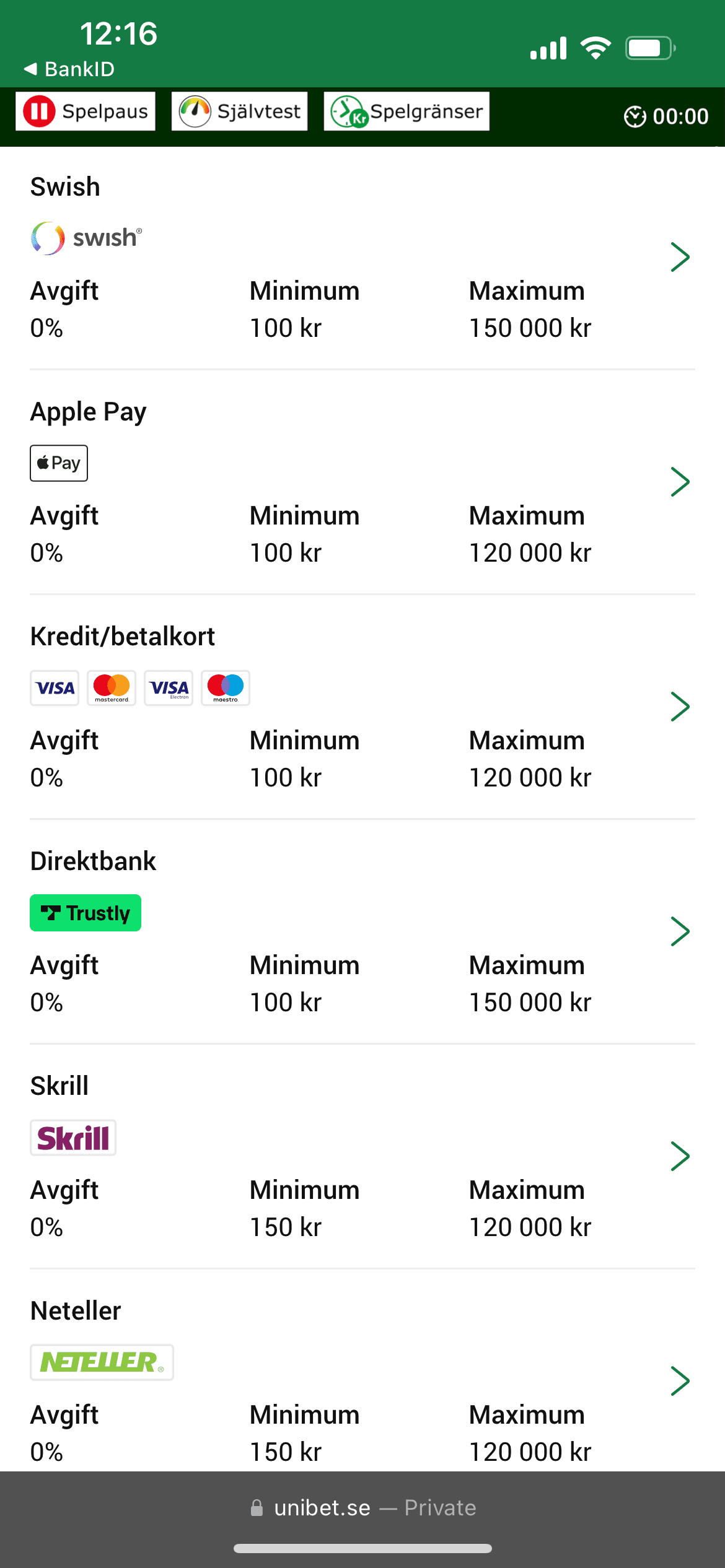Select the Visa card icon
The height and width of the screenshot is (1568, 725).
(x=54, y=687)
